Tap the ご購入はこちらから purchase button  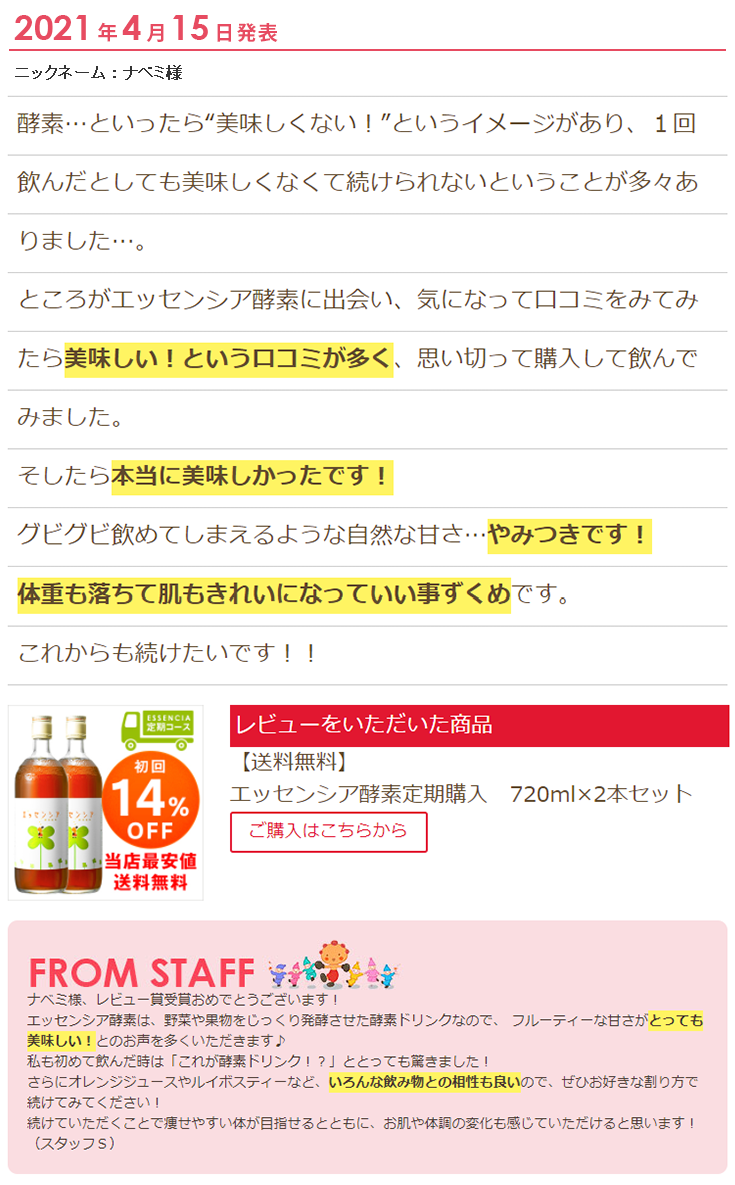tap(328, 831)
